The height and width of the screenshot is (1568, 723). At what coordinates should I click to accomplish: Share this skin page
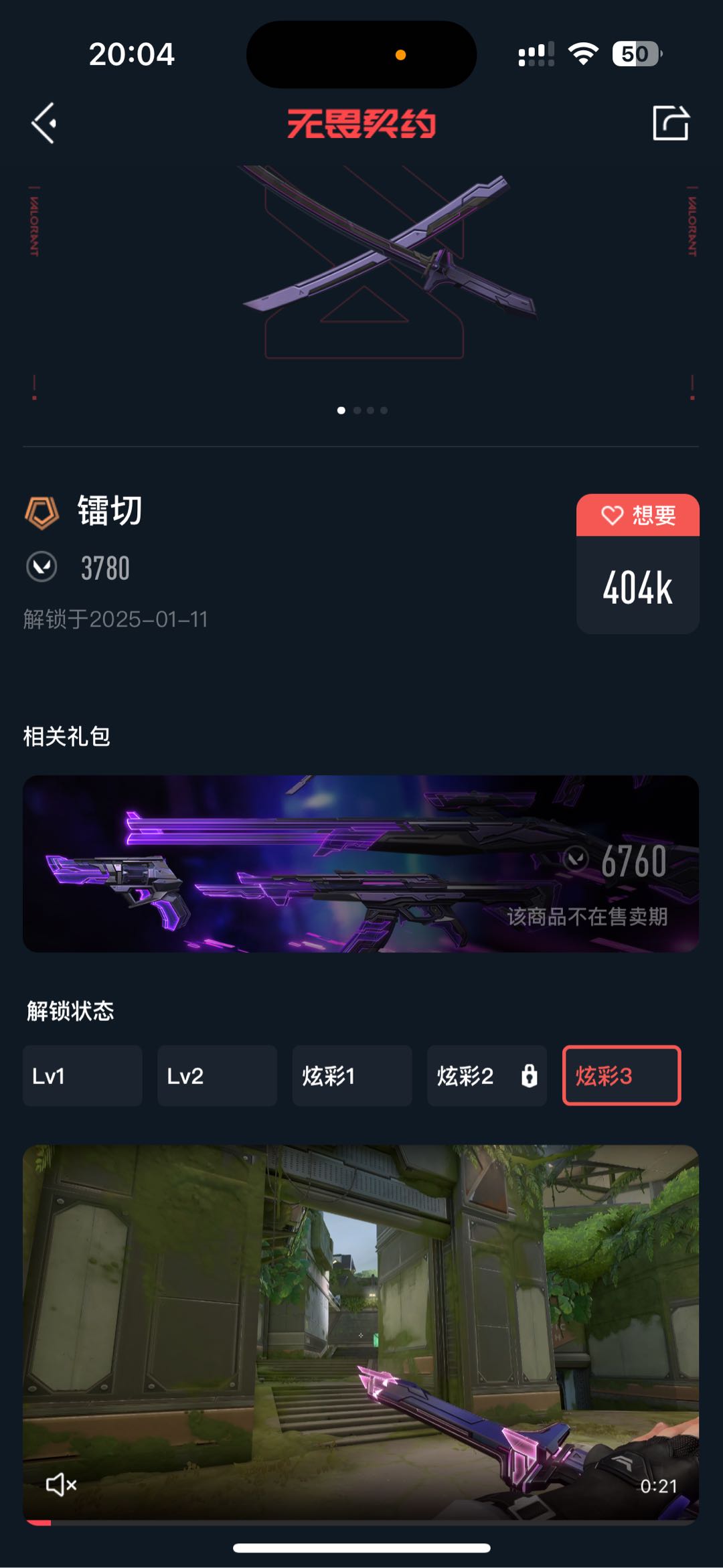[671, 123]
